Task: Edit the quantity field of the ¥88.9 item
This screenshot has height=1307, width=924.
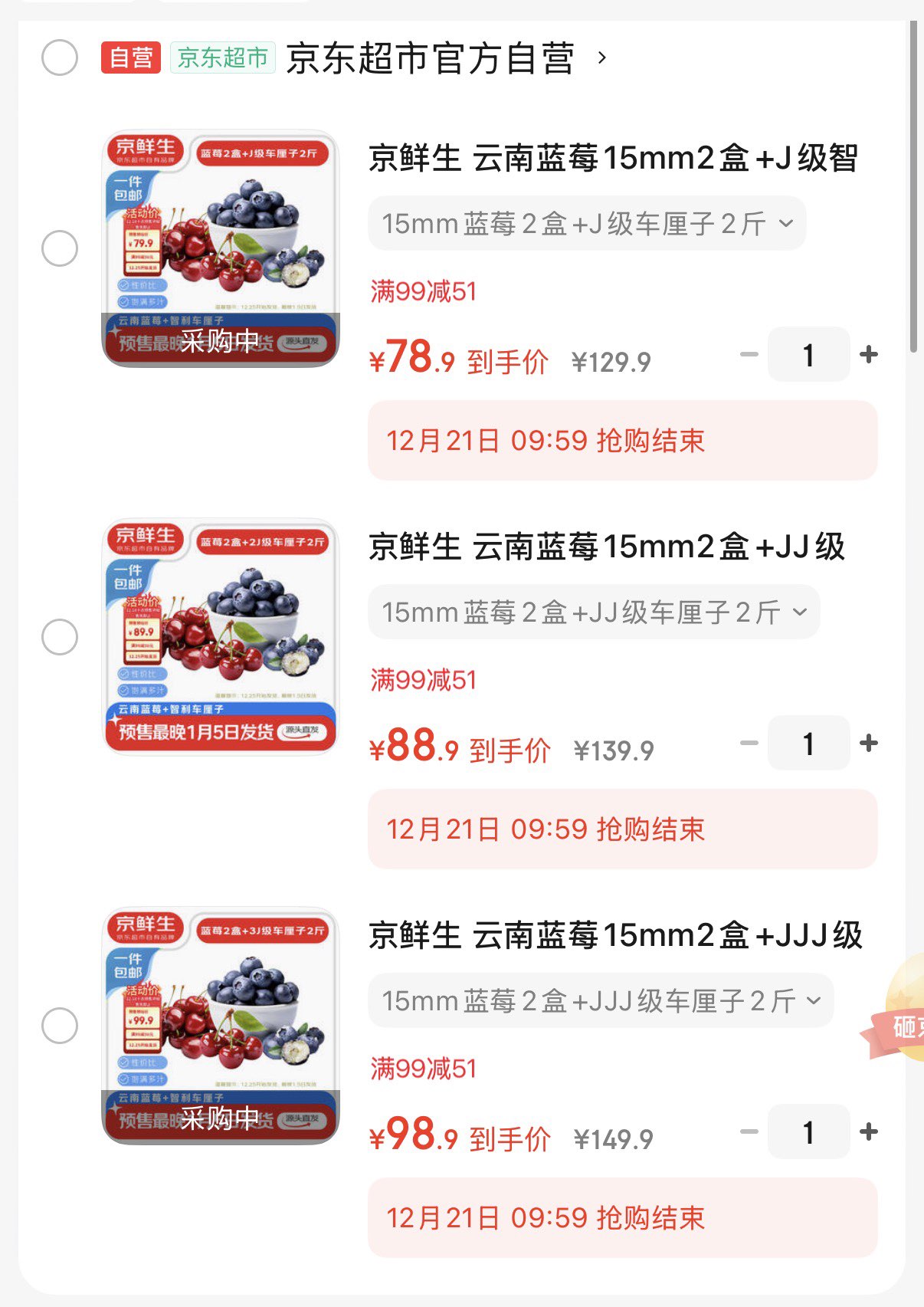Action: pos(808,743)
